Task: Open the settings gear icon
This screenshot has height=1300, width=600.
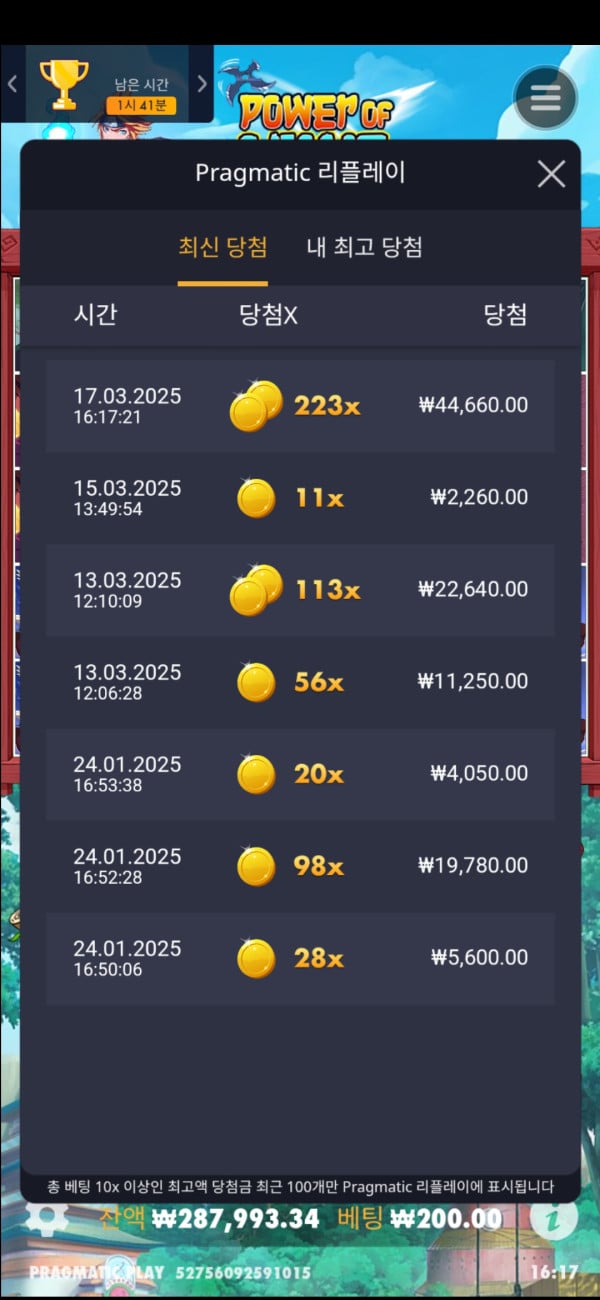Action: click(46, 1218)
